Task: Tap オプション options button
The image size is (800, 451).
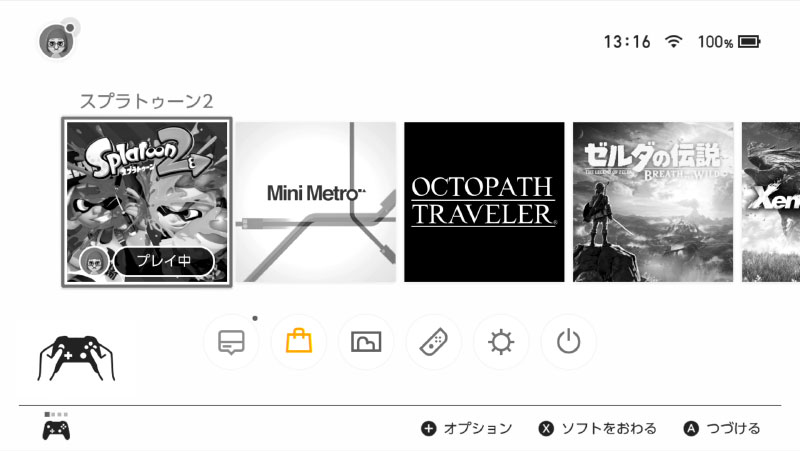Action: (467, 428)
